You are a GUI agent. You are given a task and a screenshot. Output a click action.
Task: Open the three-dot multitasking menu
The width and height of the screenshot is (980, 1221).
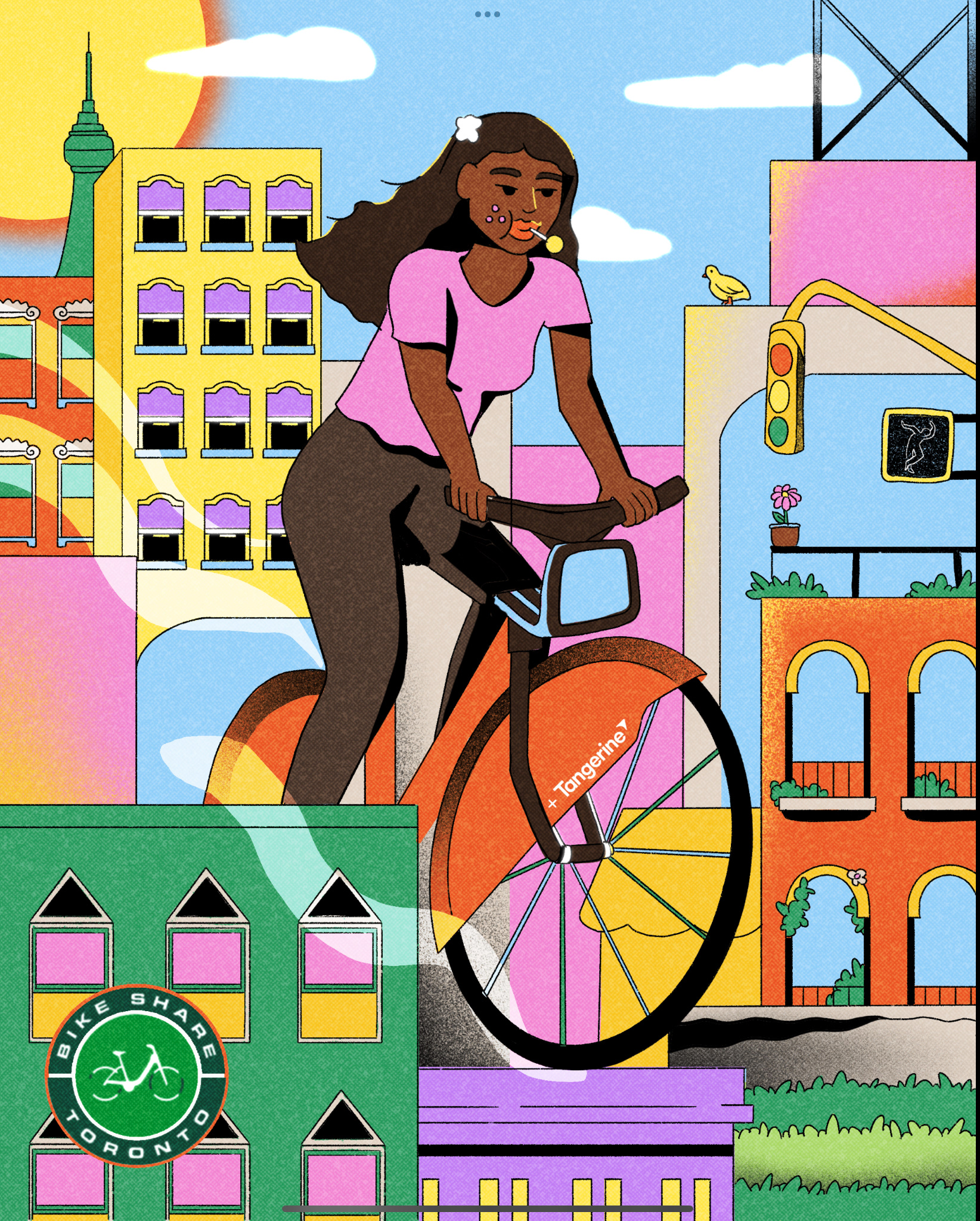(488, 14)
